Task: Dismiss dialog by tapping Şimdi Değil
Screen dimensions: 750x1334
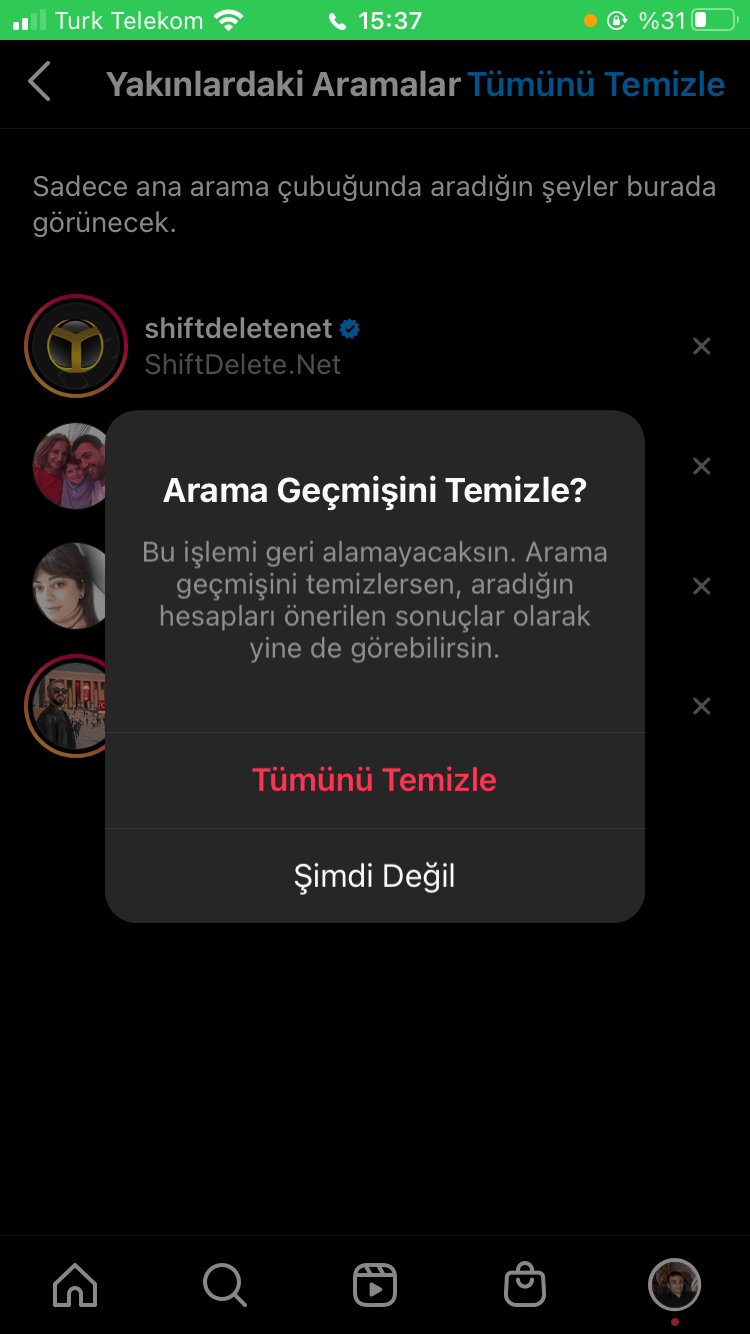Action: pos(374,875)
